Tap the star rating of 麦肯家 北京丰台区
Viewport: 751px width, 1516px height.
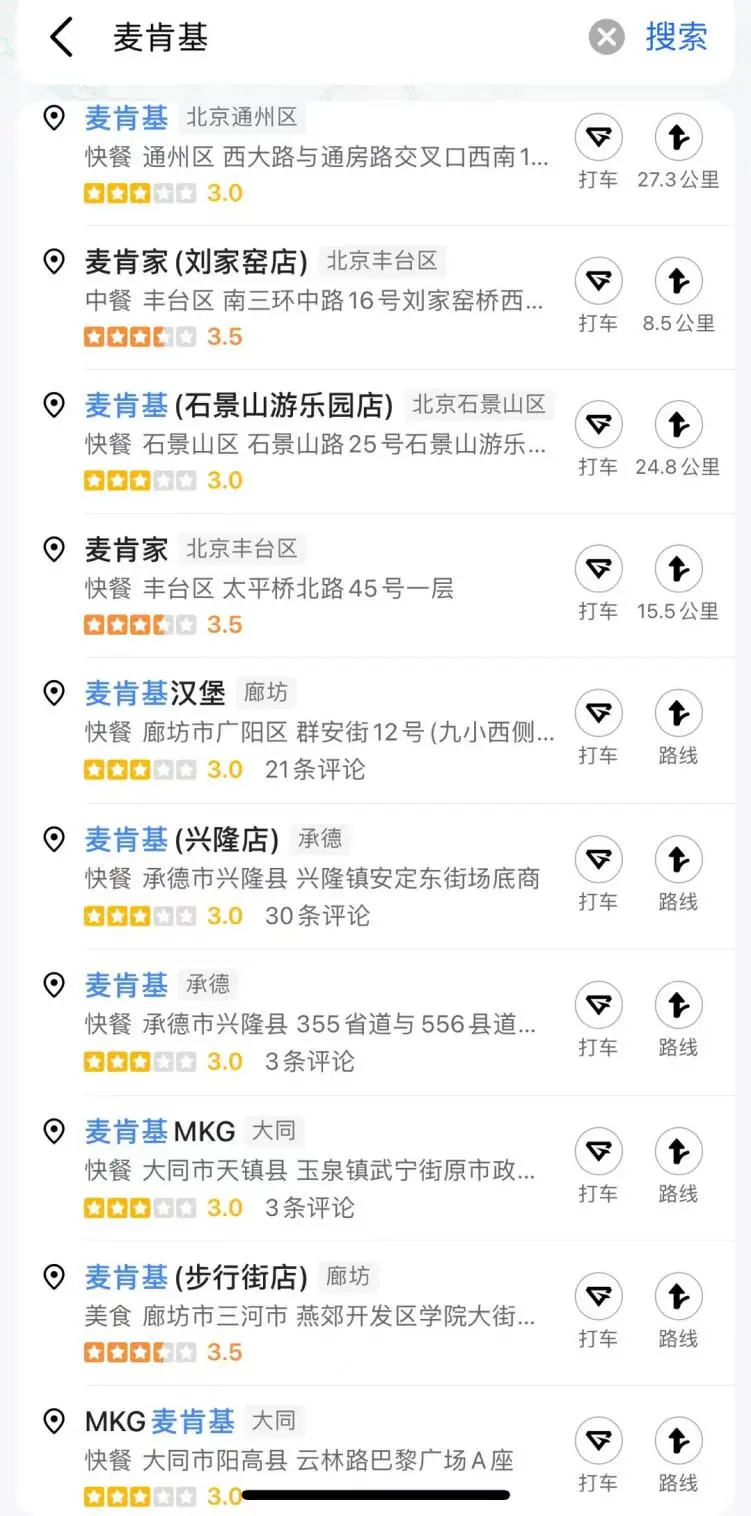[x=140, y=624]
